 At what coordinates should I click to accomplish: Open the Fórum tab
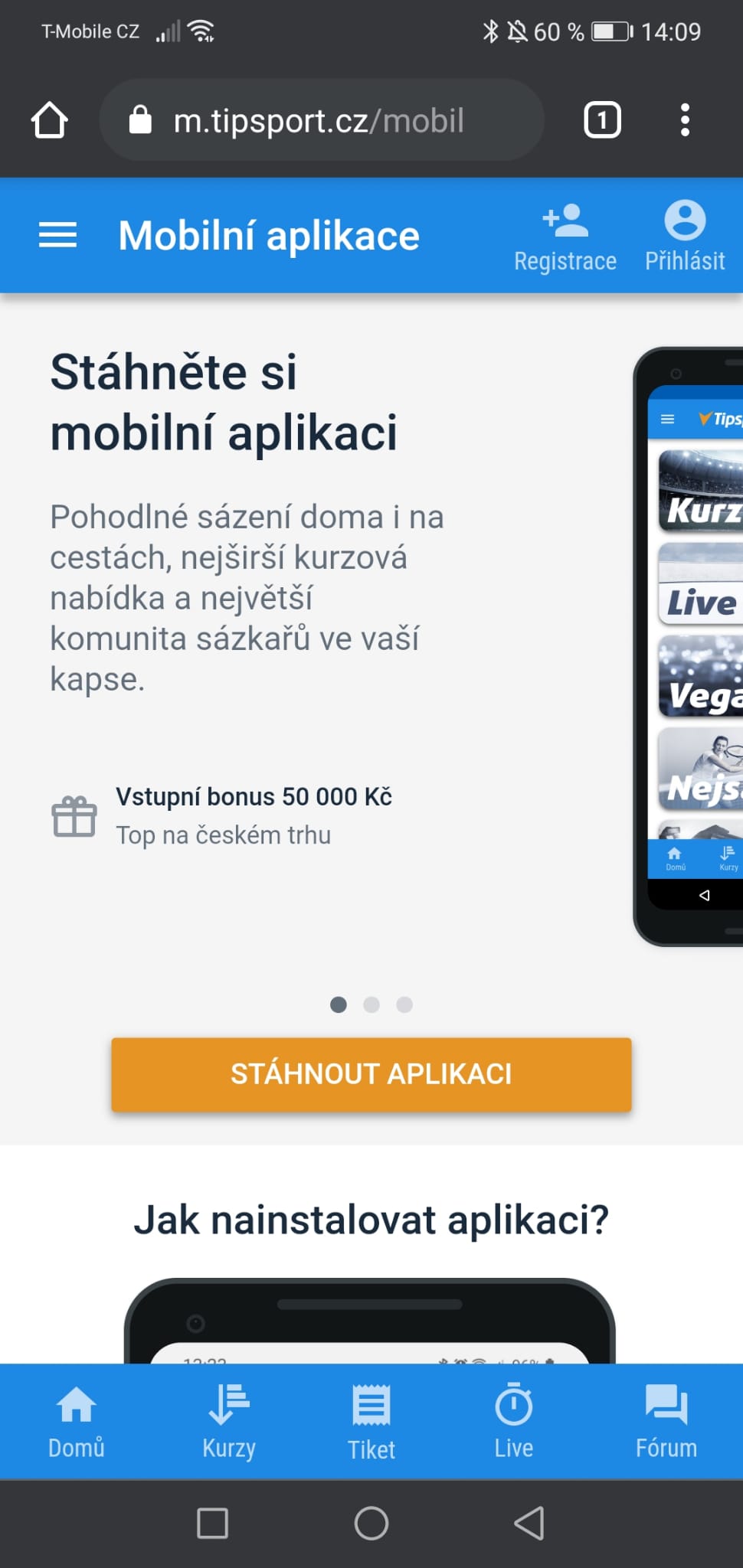(x=666, y=1421)
